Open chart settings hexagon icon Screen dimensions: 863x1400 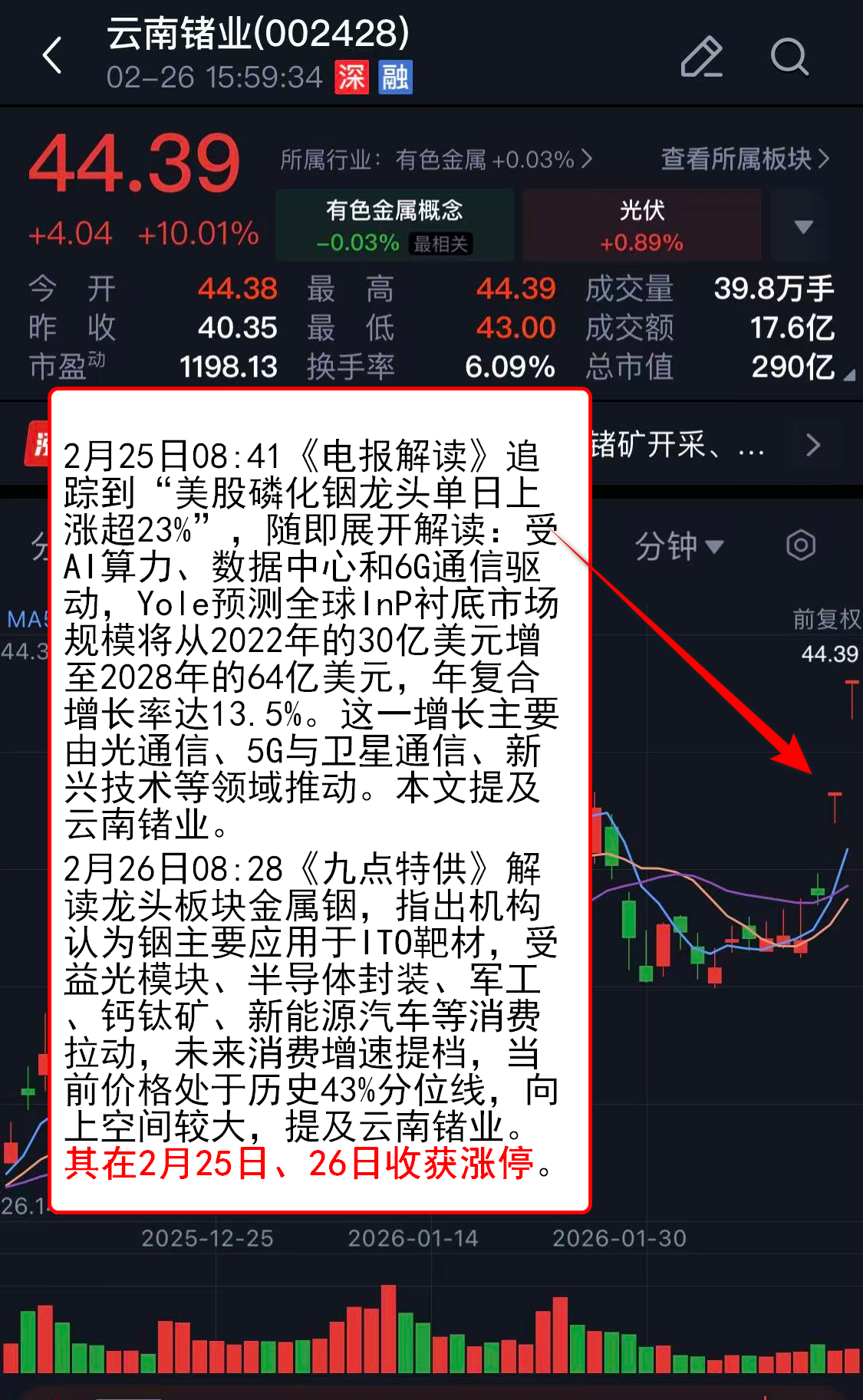[x=800, y=545]
